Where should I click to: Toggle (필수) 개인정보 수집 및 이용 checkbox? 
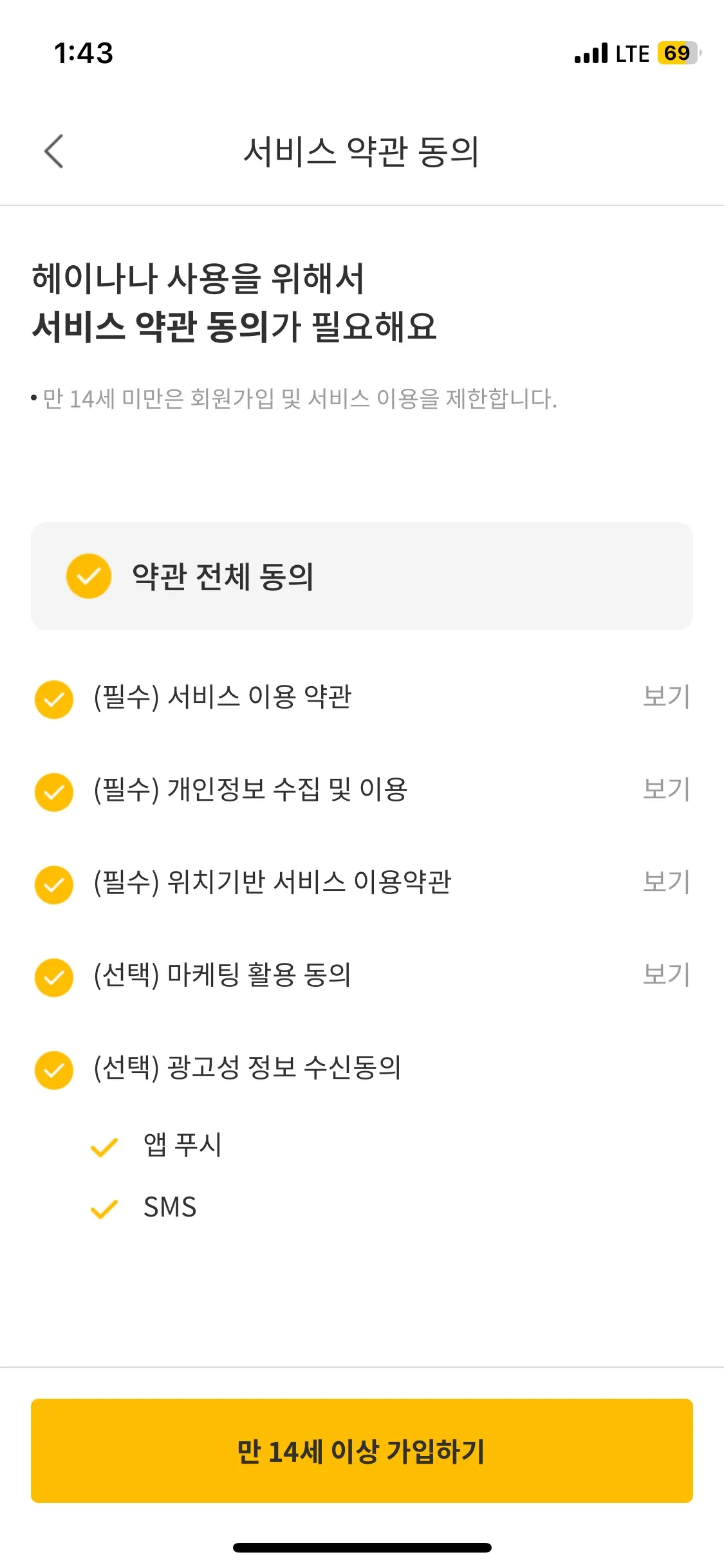point(54,792)
